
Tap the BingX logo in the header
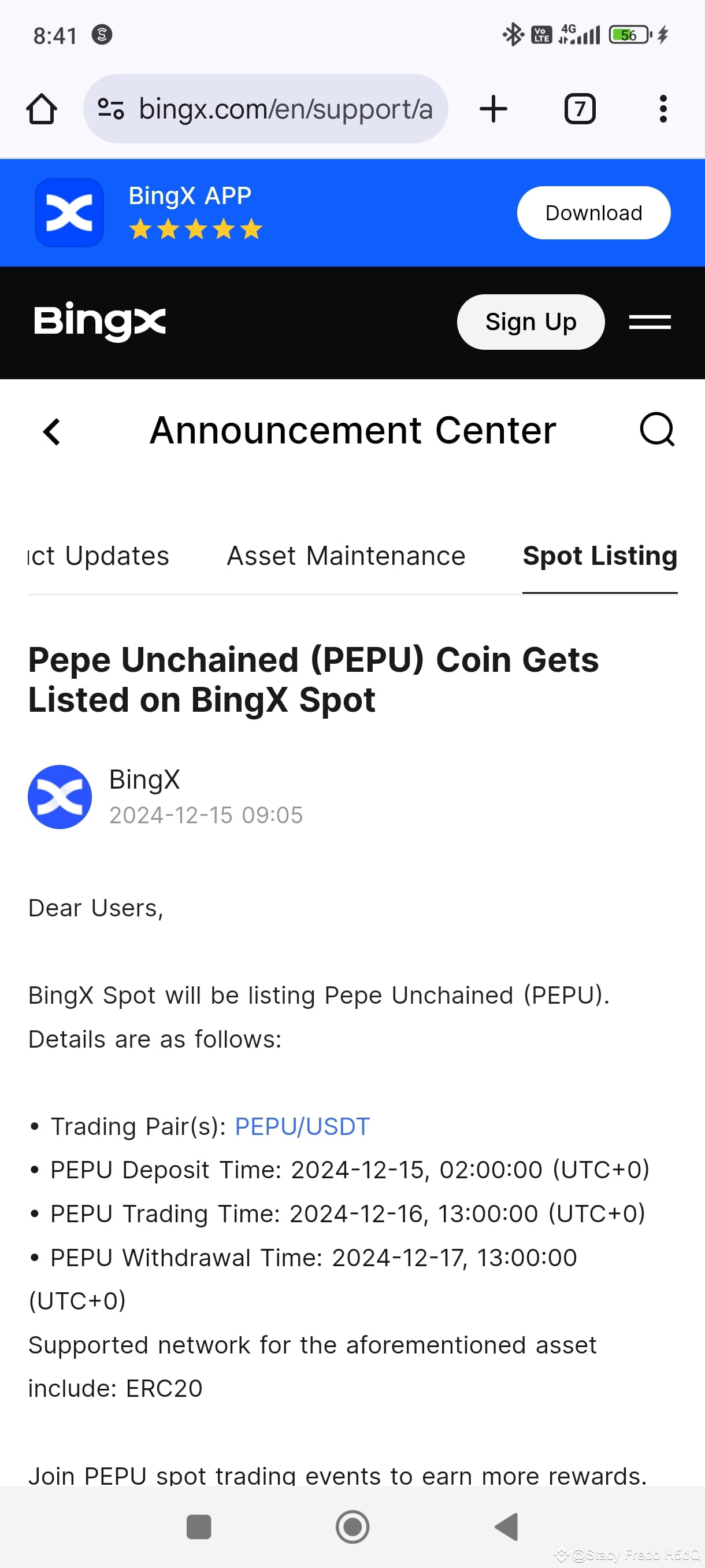(x=100, y=323)
